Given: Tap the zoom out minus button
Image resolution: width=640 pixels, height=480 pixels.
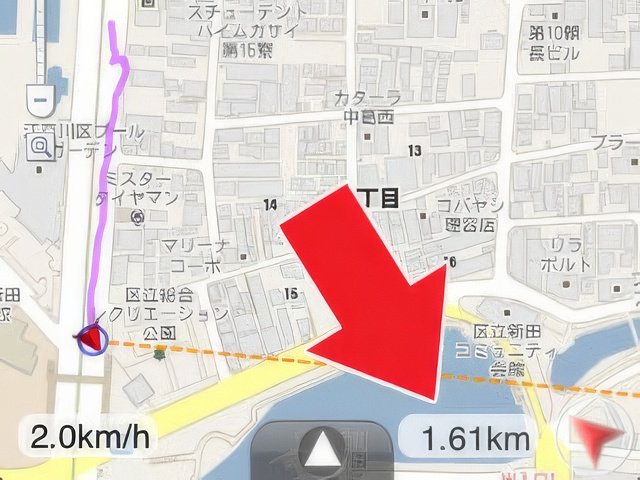Looking at the screenshot, I should [42, 100].
